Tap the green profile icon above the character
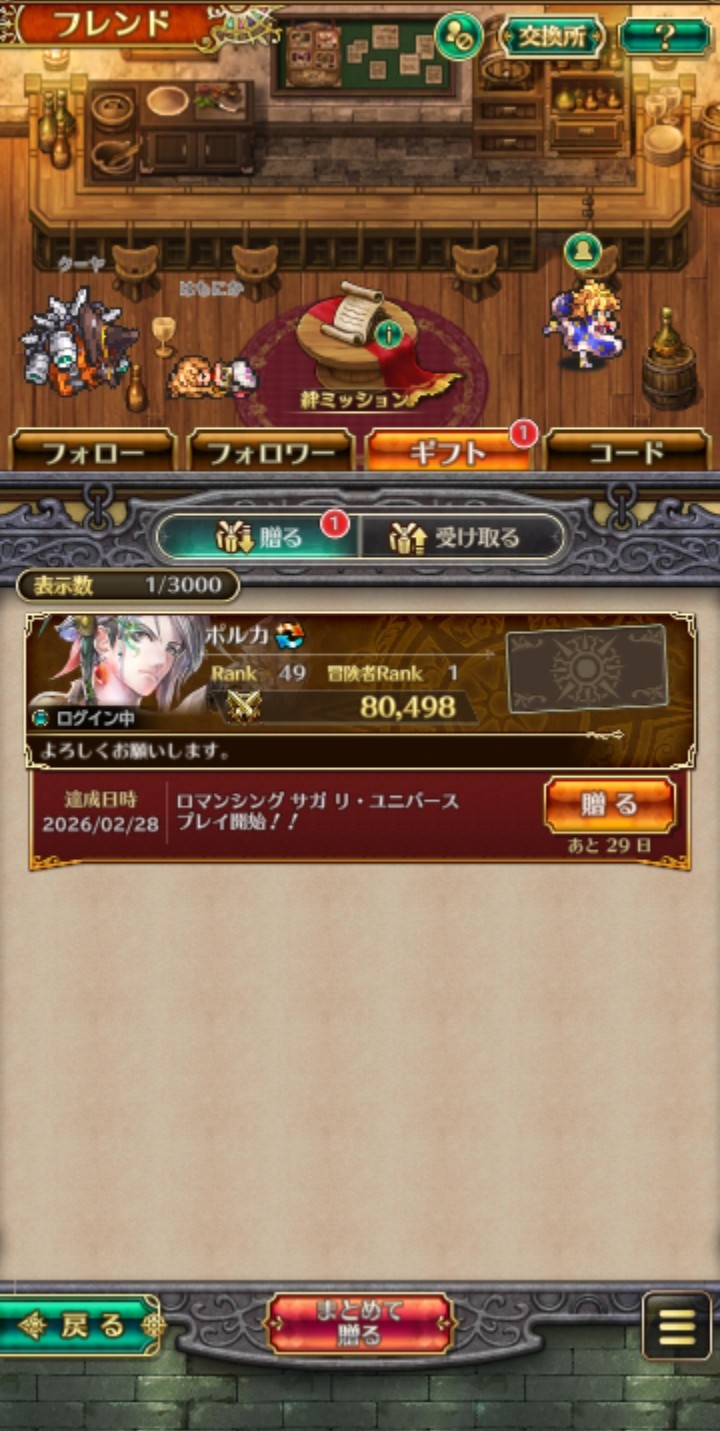The image size is (720, 1431). pyautogui.click(x=582, y=251)
